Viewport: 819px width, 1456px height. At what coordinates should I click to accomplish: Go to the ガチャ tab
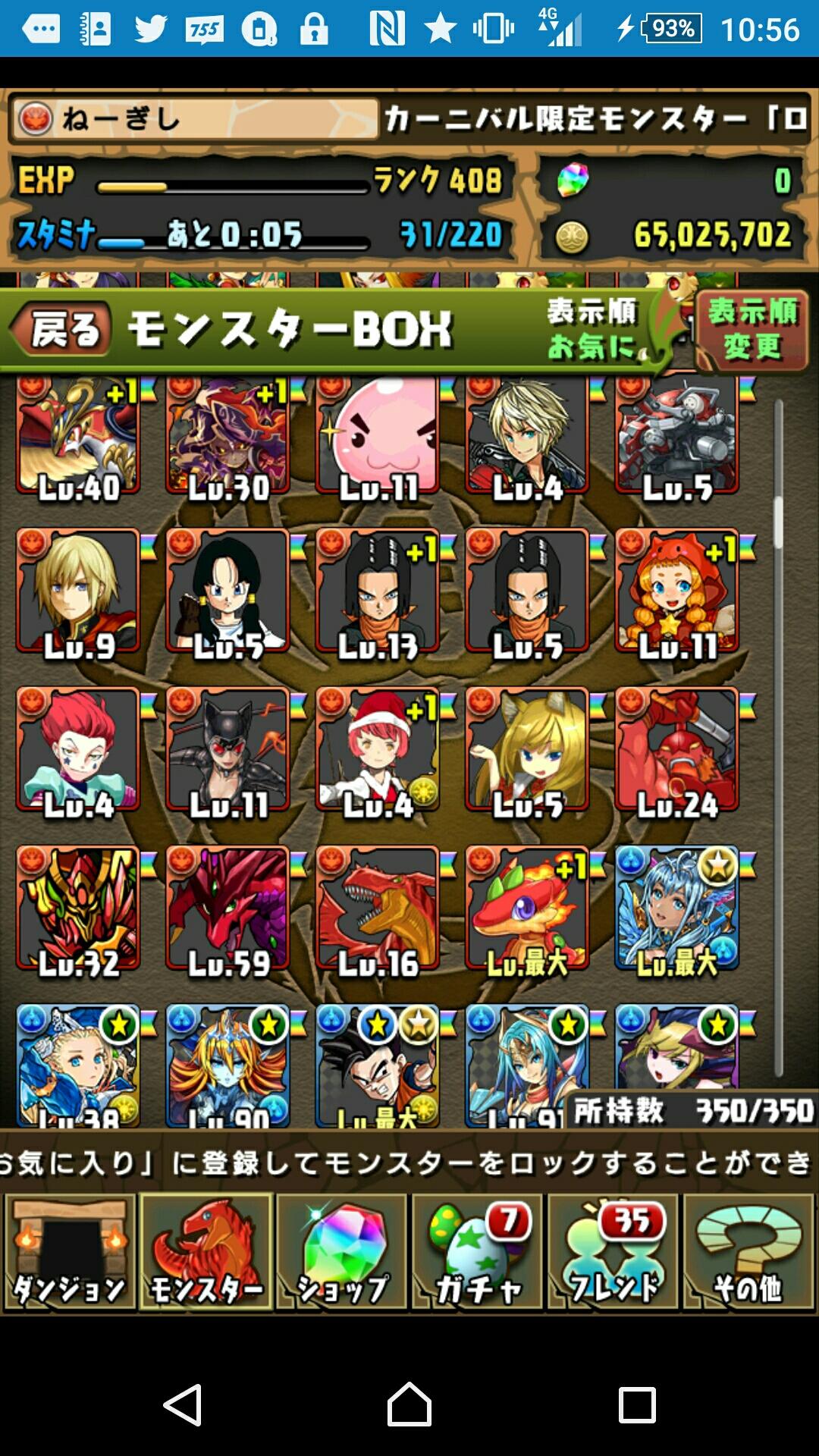[x=478, y=1253]
